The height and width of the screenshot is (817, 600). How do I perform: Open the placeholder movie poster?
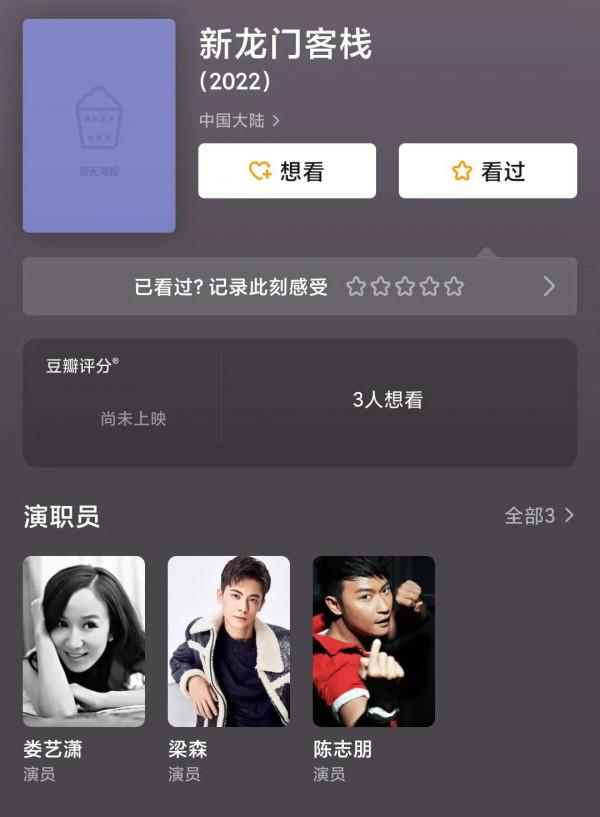99,125
